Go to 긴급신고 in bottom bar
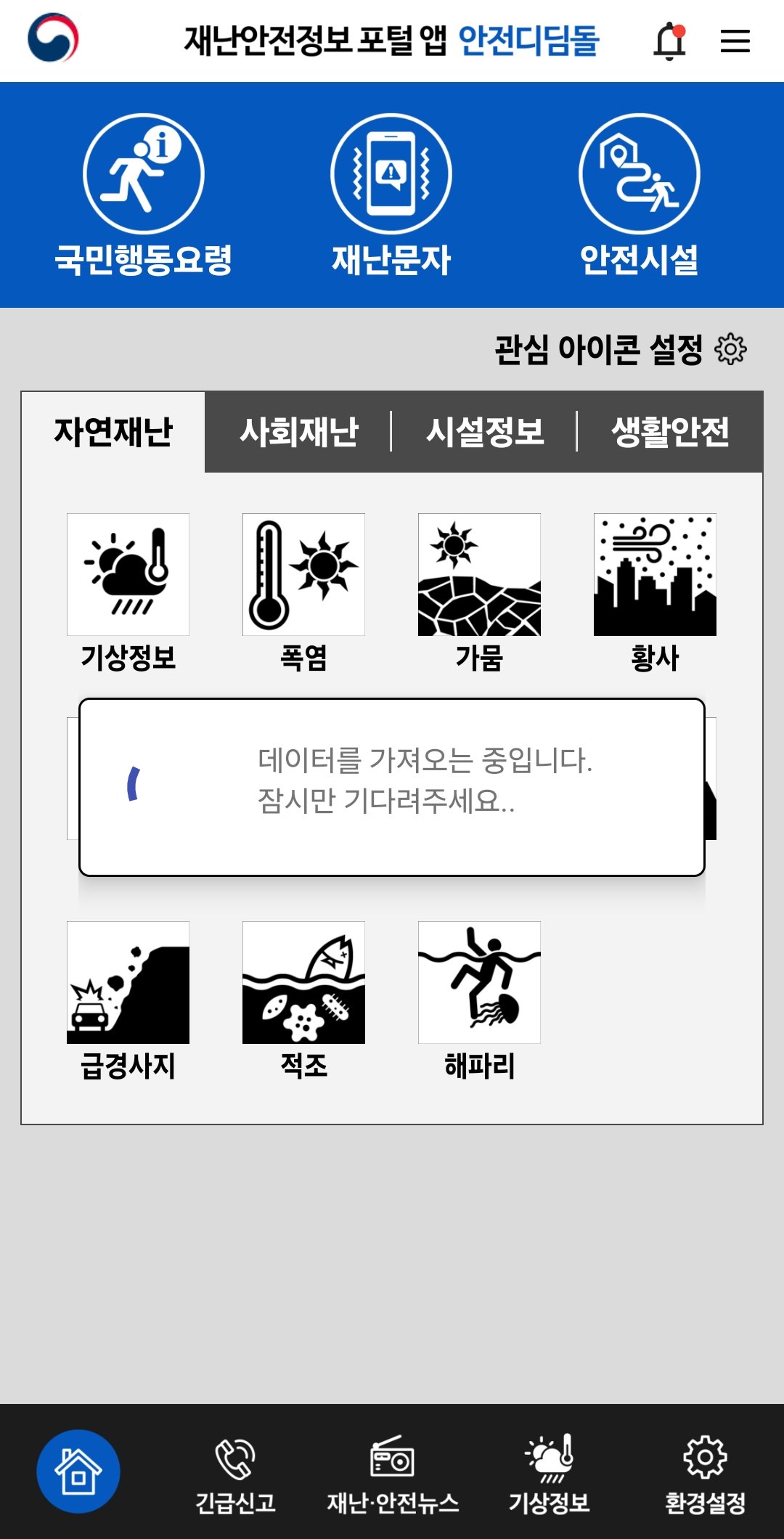 tap(235, 1474)
